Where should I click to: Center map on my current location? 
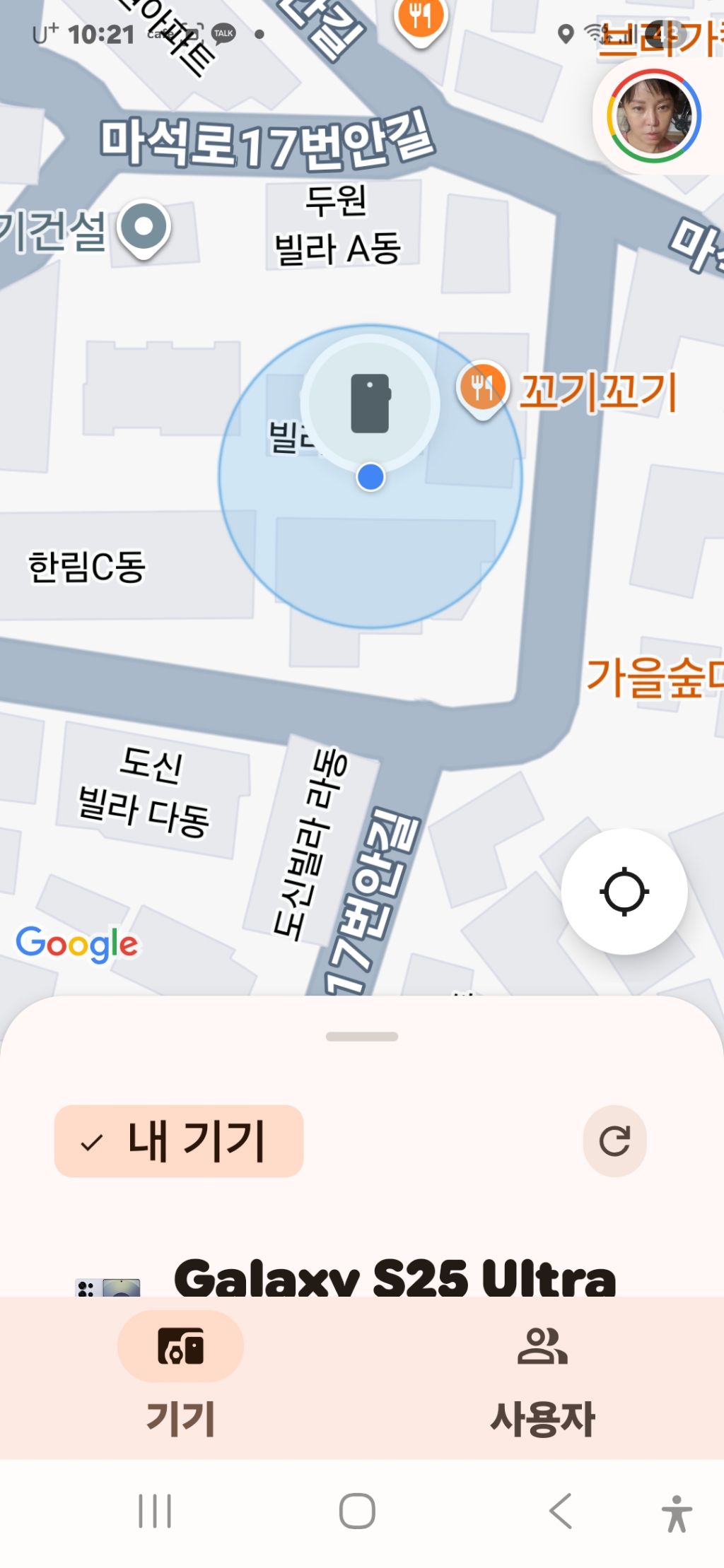624,891
